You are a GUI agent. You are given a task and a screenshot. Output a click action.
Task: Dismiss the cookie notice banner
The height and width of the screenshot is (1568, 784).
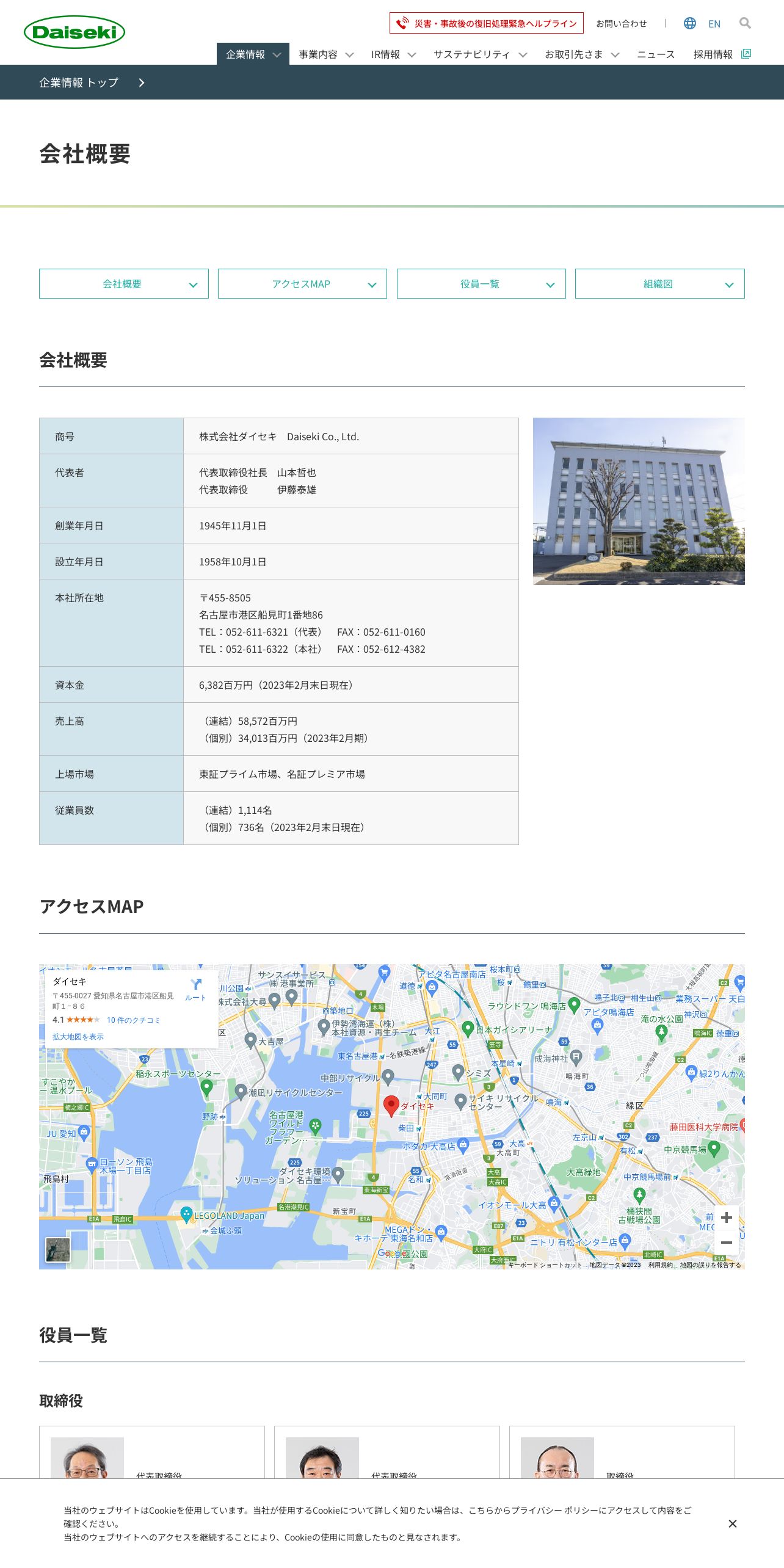[x=733, y=1524]
